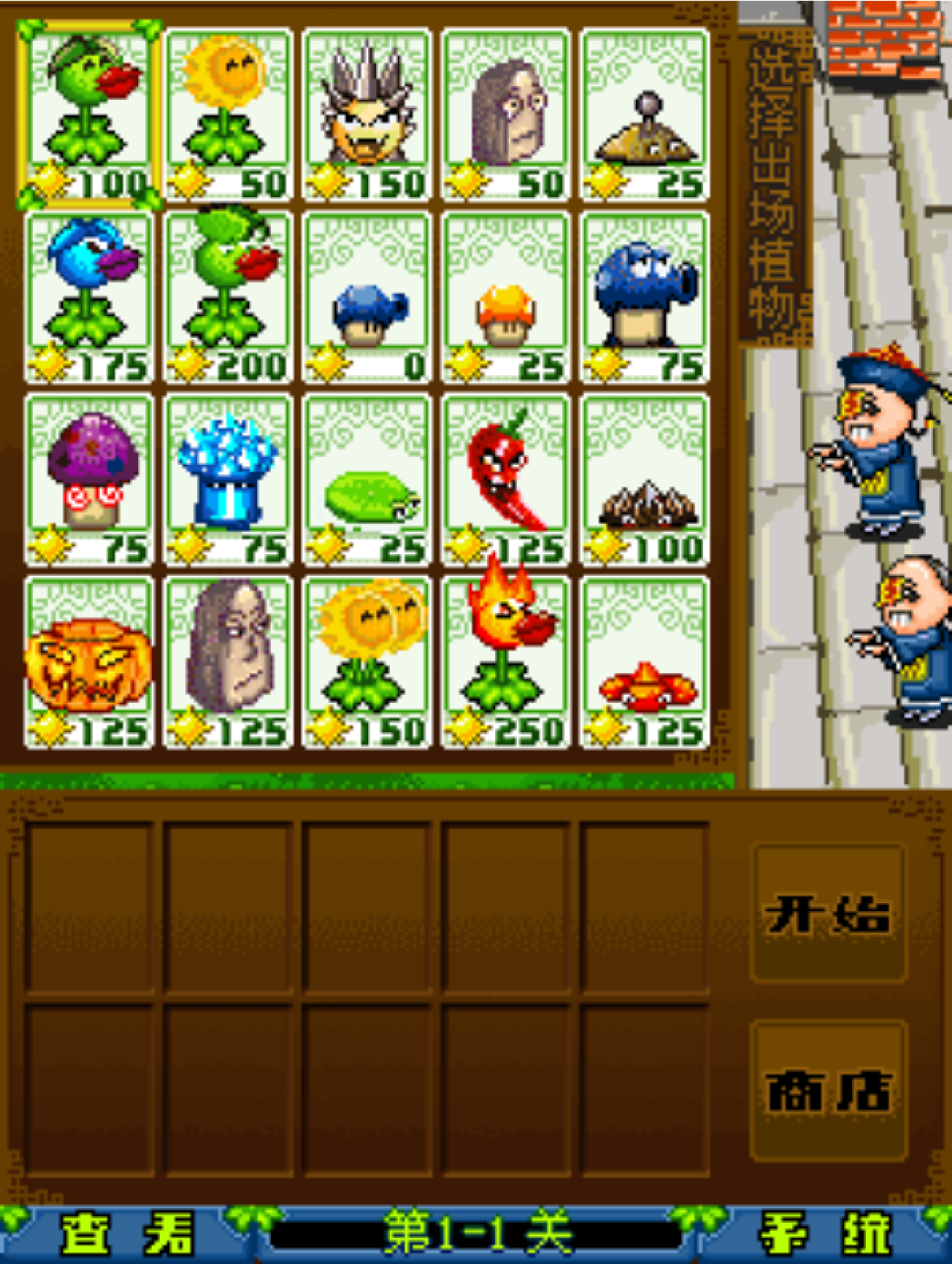Pick the spike trap card costing 100
This screenshot has width=952, height=1264.
[x=644, y=480]
